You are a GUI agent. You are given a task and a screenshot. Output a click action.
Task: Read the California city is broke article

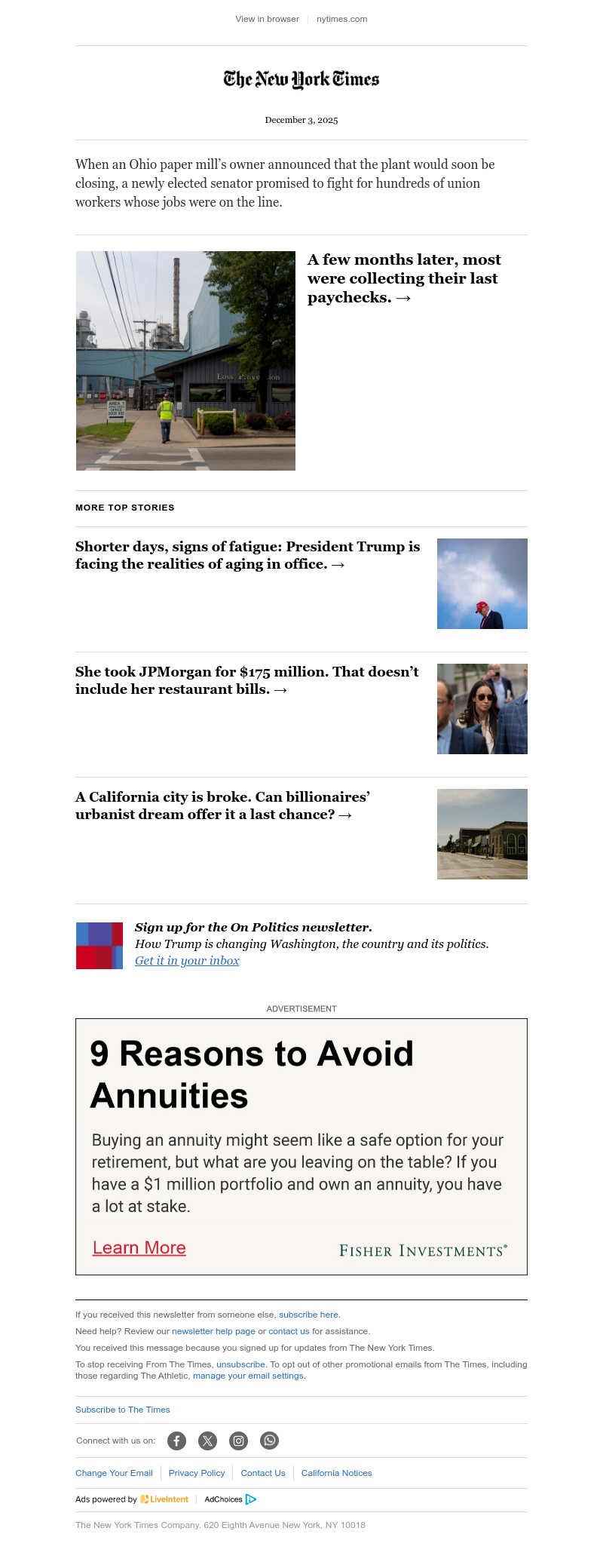coord(222,805)
